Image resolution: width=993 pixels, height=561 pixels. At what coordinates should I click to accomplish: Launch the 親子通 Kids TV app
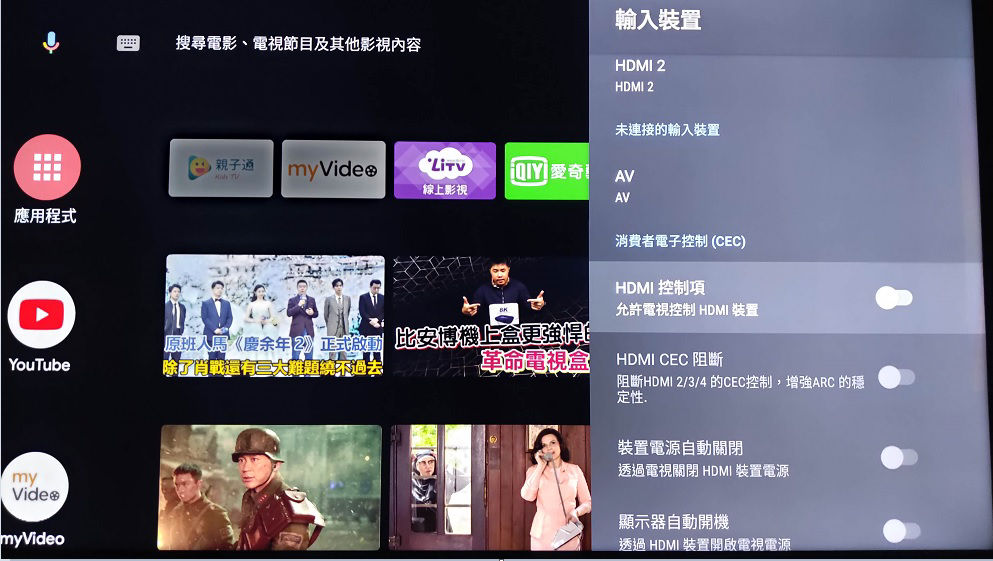(221, 169)
